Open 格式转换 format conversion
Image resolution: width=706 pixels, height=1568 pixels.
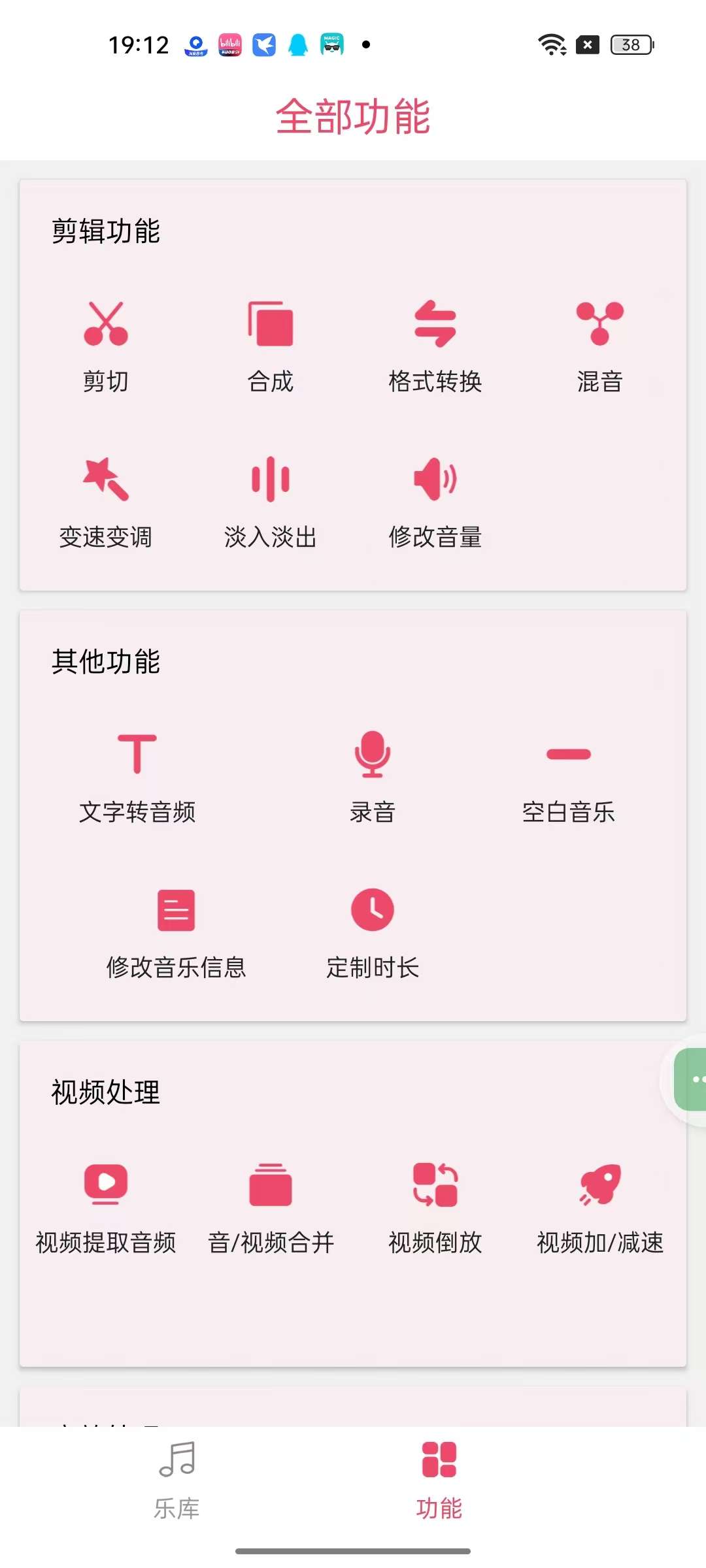pos(435,347)
